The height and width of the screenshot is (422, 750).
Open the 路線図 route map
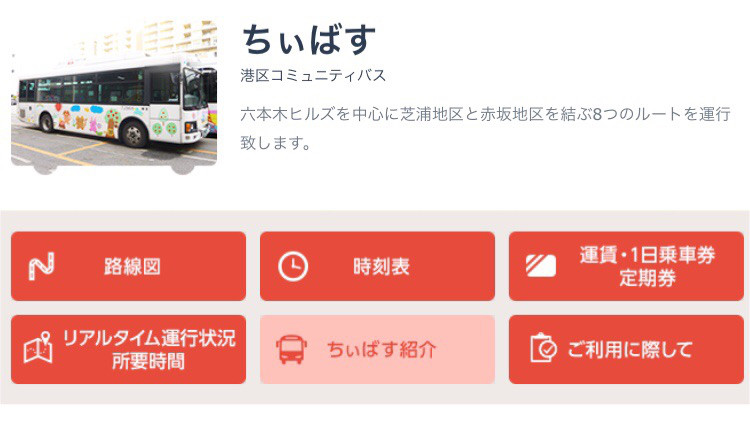tap(128, 266)
